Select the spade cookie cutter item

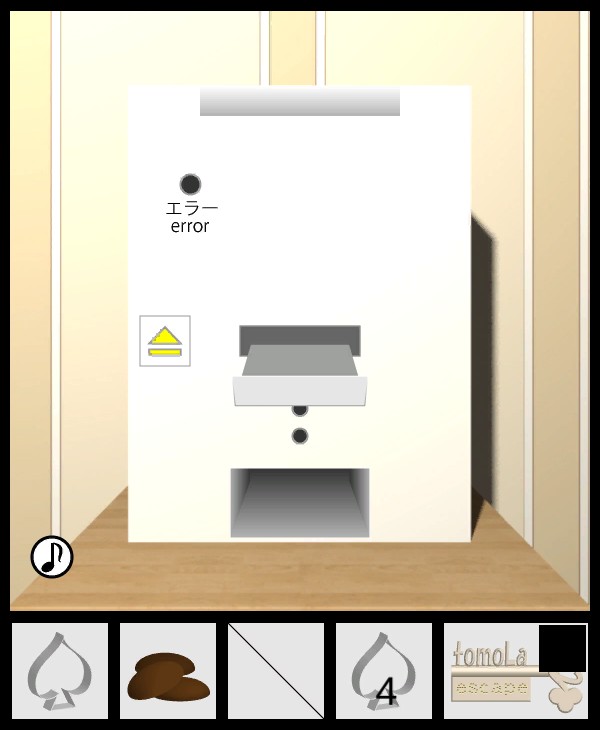click(x=60, y=671)
